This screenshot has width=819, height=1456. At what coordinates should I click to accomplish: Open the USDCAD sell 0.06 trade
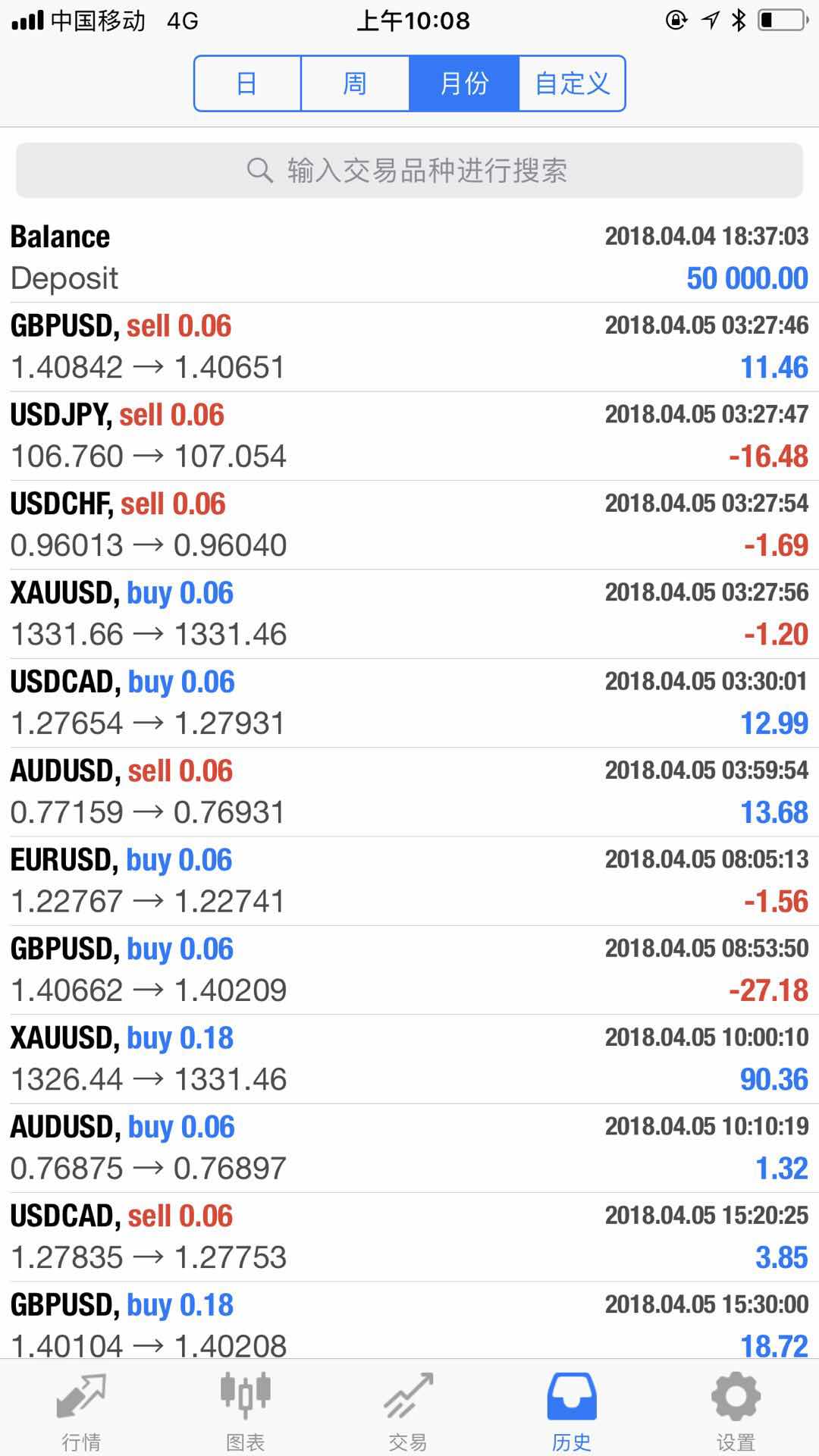pos(409,1237)
